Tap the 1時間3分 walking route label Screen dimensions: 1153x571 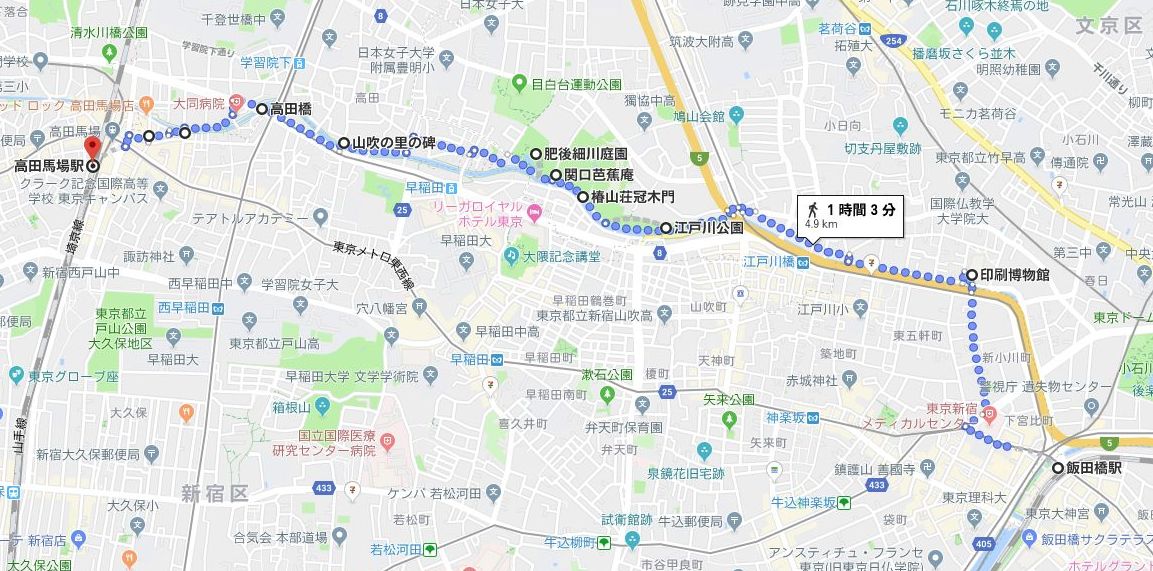pyautogui.click(x=850, y=215)
